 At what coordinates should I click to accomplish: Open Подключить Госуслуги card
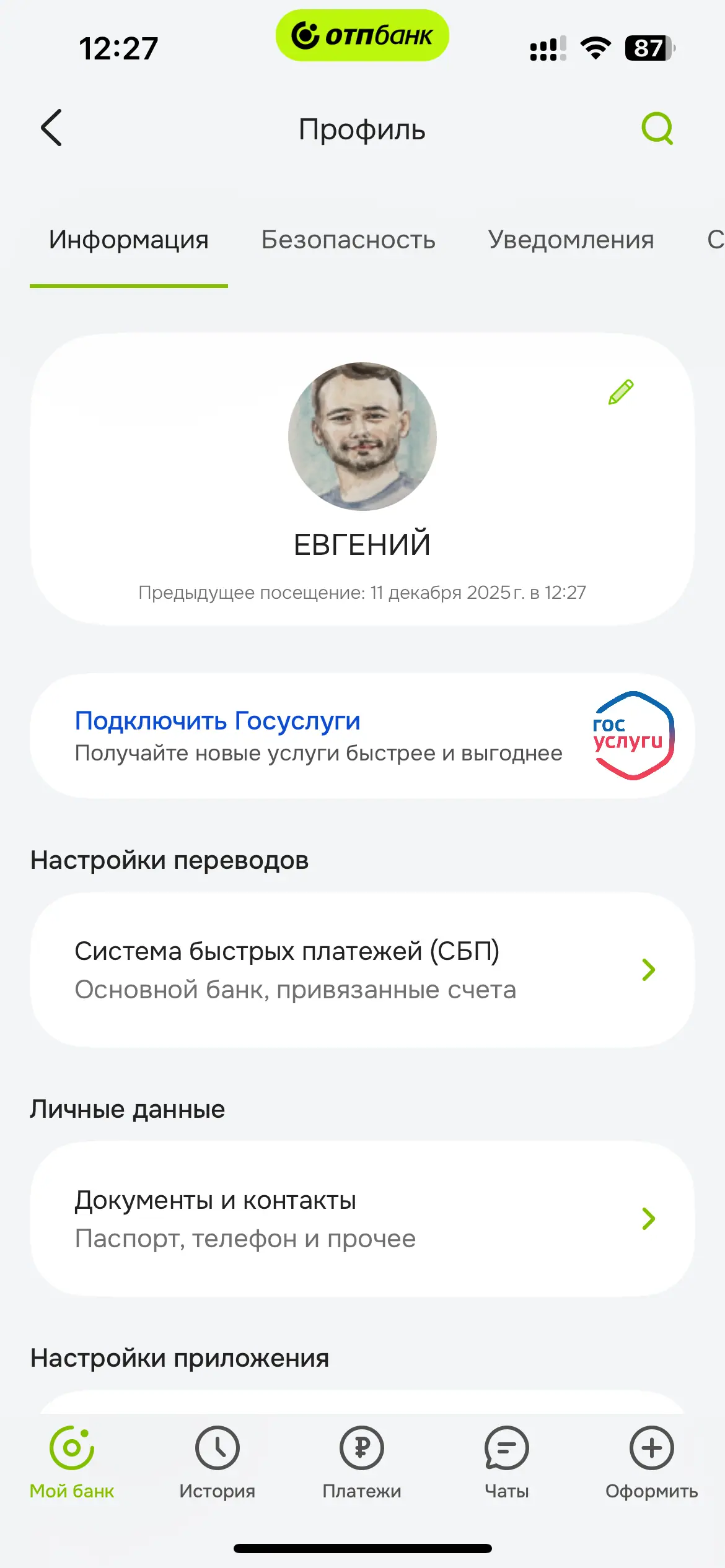point(362,736)
